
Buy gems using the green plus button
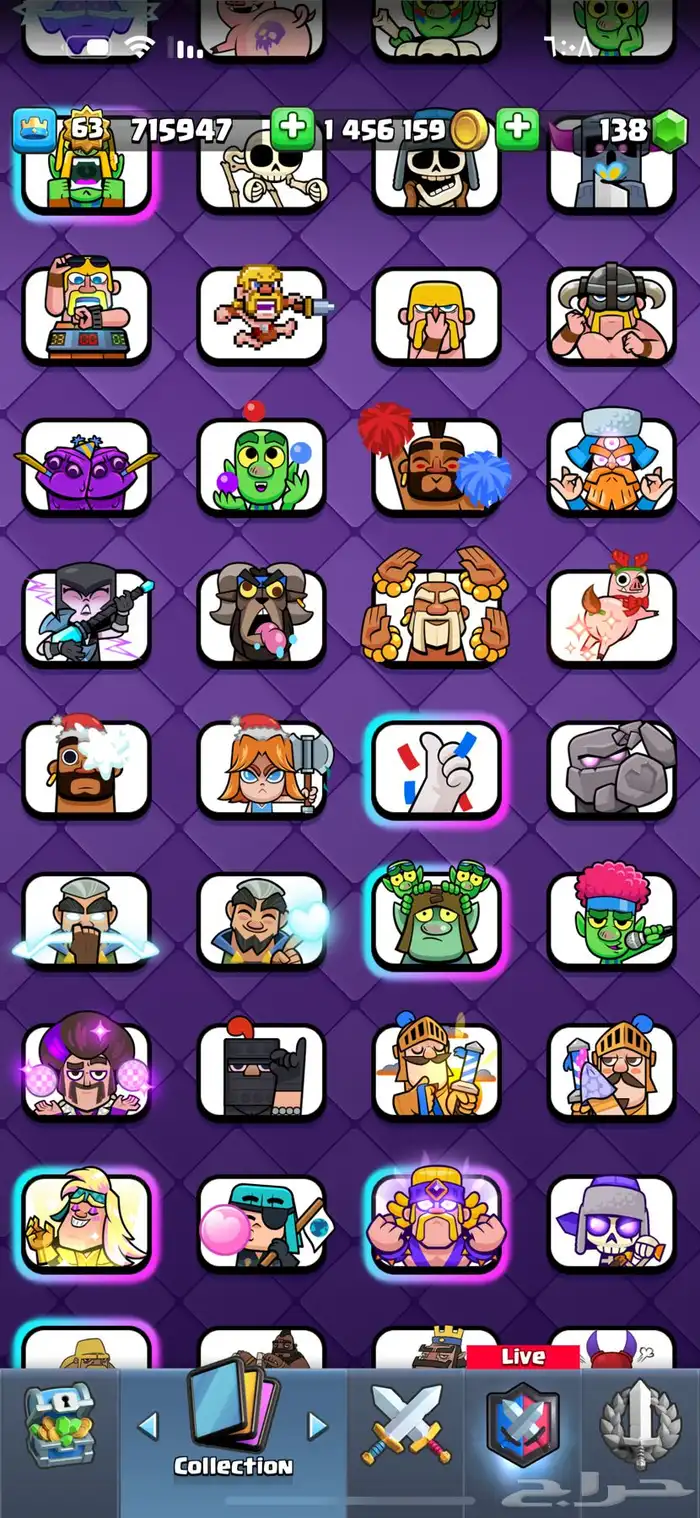point(517,130)
